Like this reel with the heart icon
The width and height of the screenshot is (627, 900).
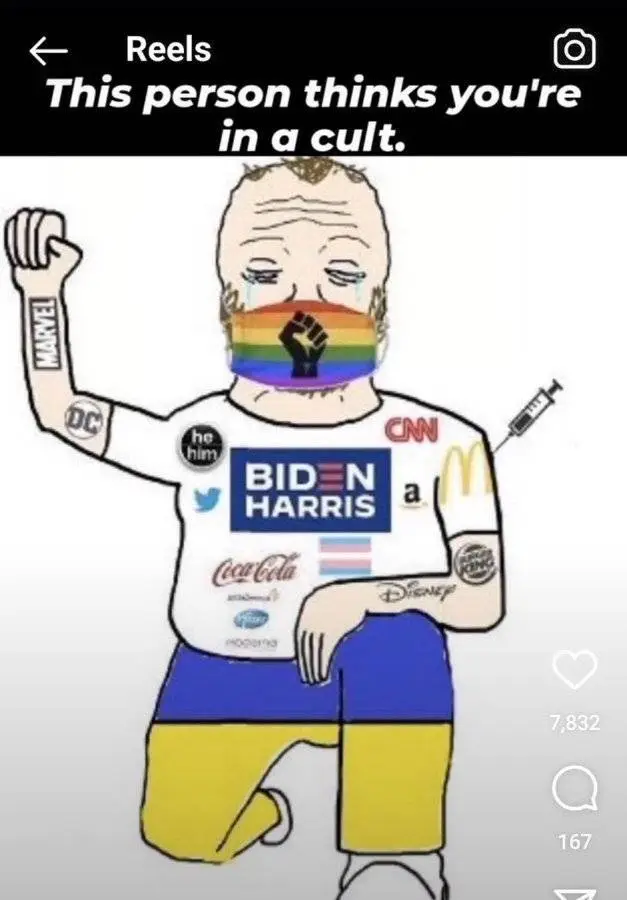tap(574, 669)
